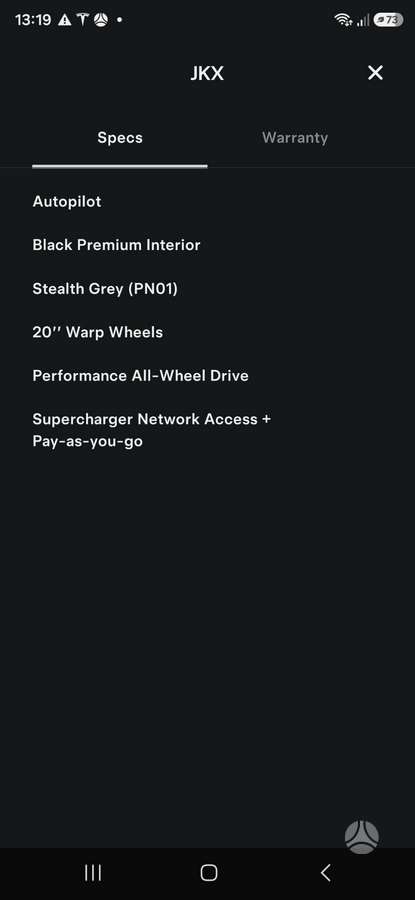Go back using the system back button

point(325,872)
